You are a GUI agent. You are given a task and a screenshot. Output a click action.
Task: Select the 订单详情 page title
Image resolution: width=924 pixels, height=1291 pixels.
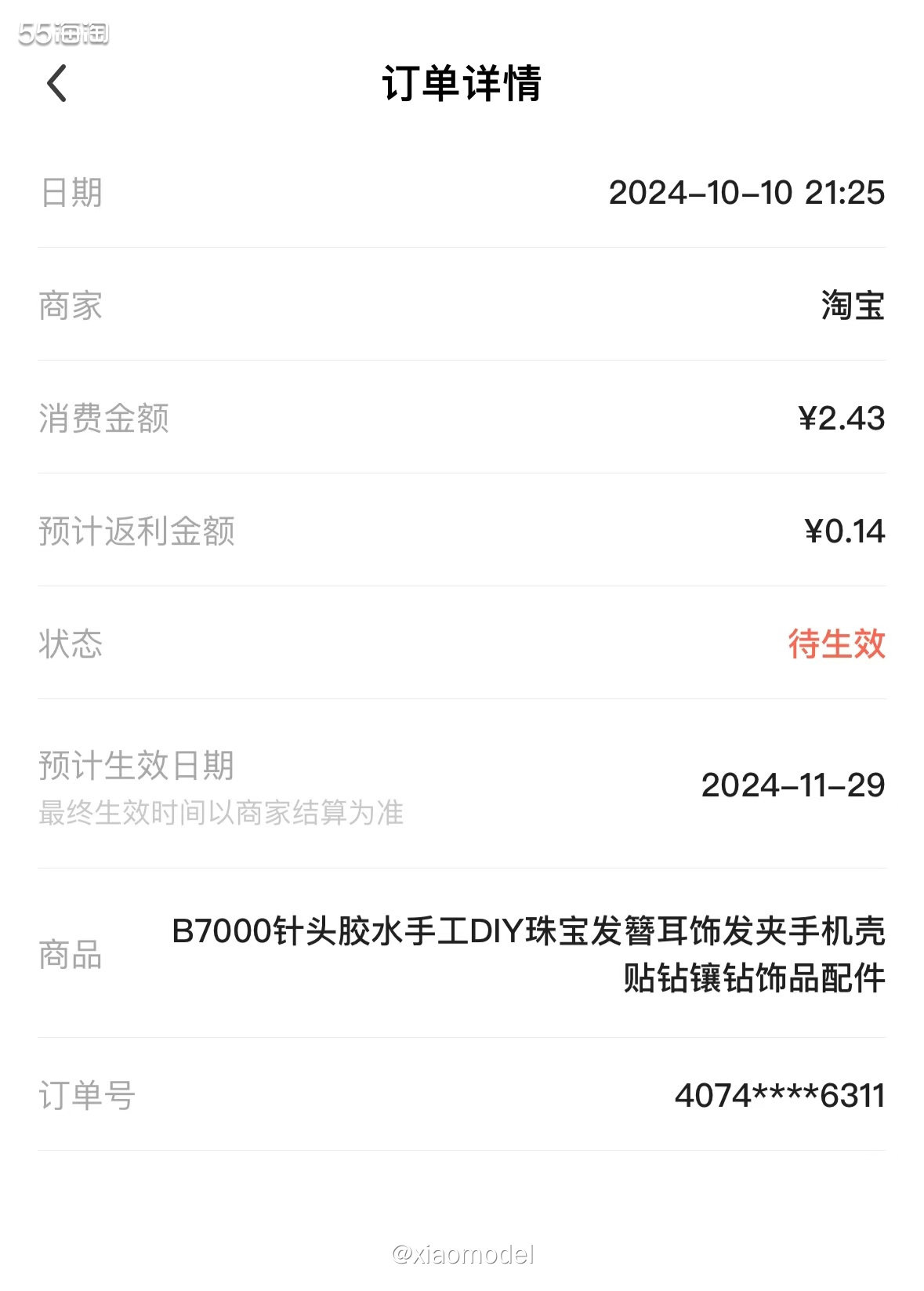click(462, 86)
